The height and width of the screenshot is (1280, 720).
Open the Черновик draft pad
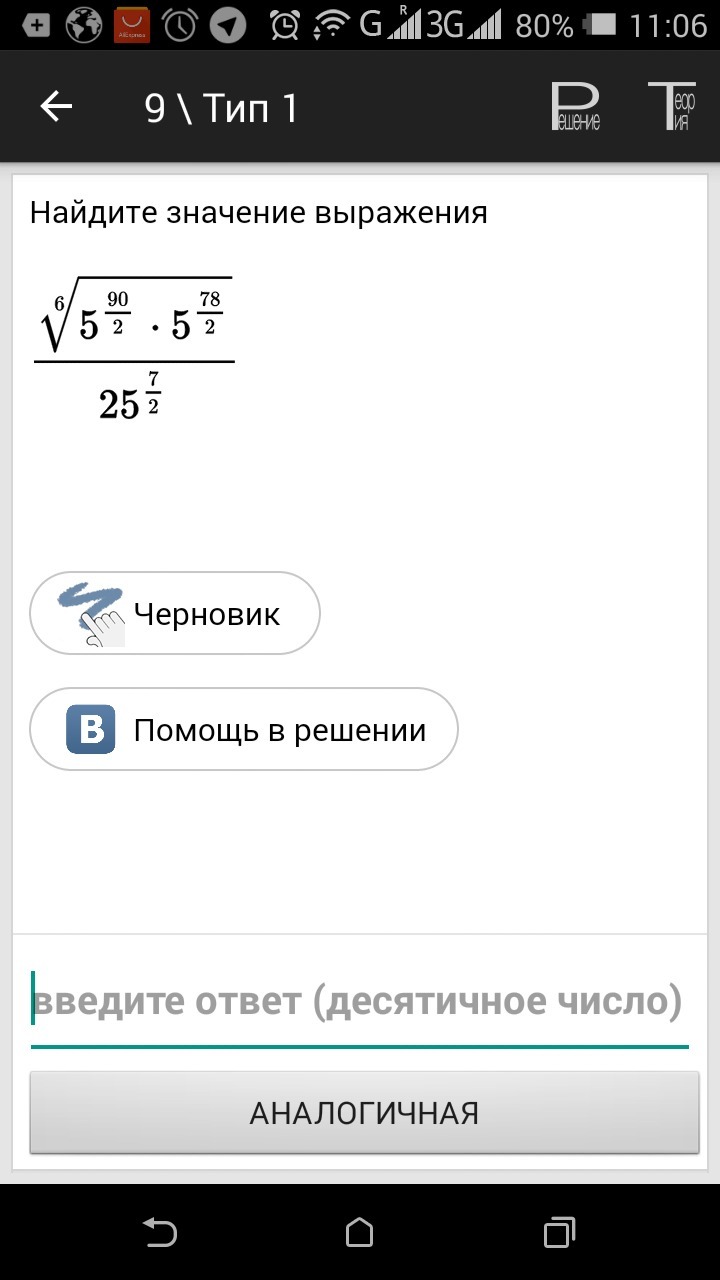[x=175, y=613]
